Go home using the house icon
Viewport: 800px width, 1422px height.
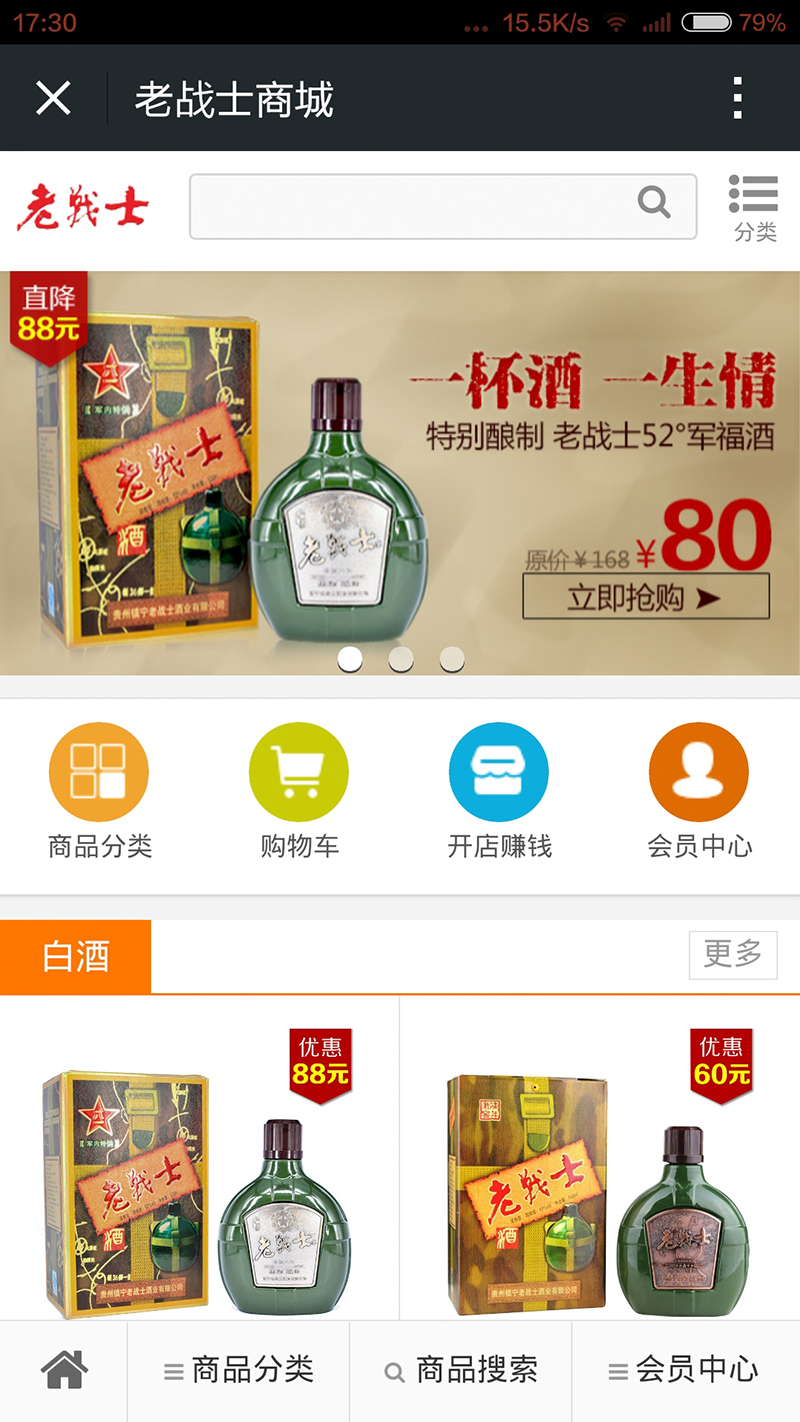tap(63, 1370)
